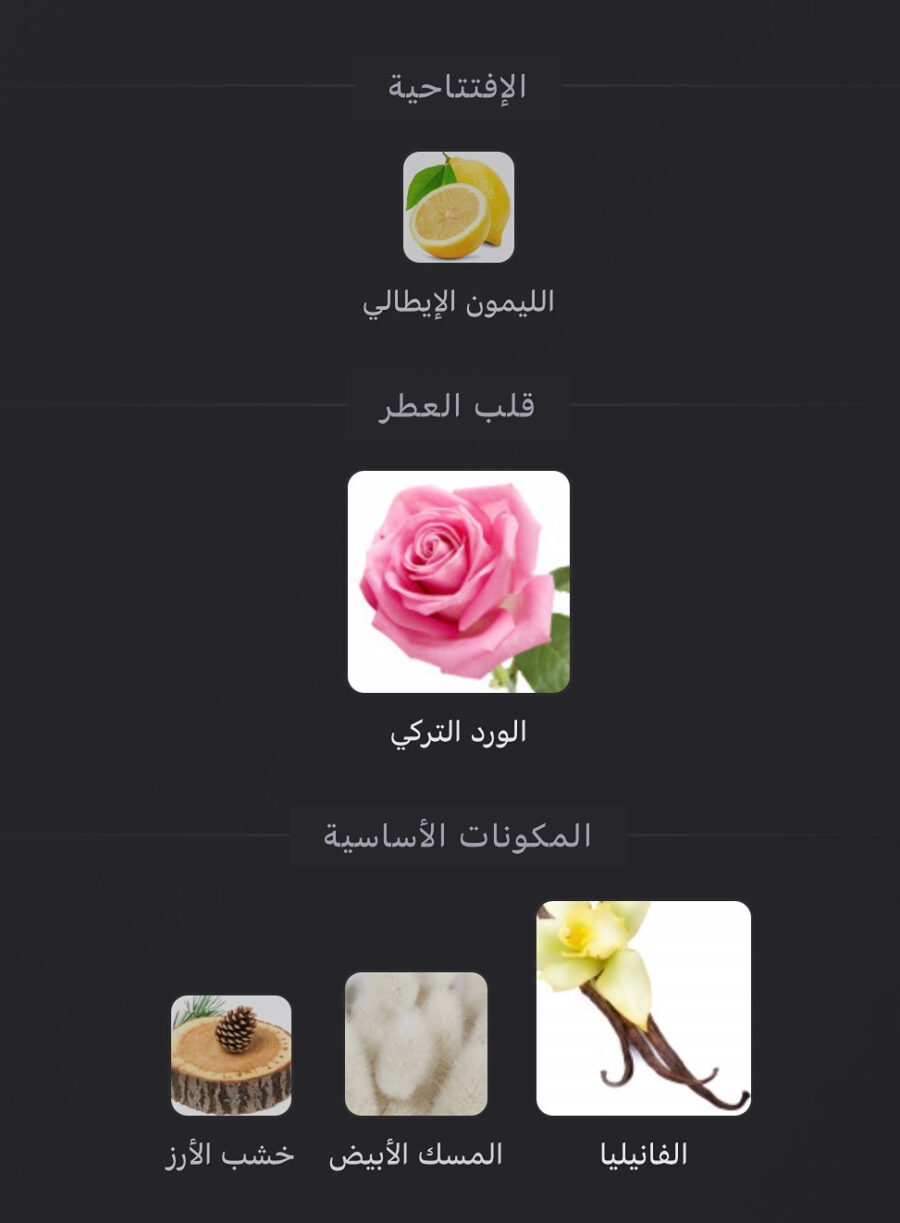Open the white musk note

click(x=416, y=1043)
